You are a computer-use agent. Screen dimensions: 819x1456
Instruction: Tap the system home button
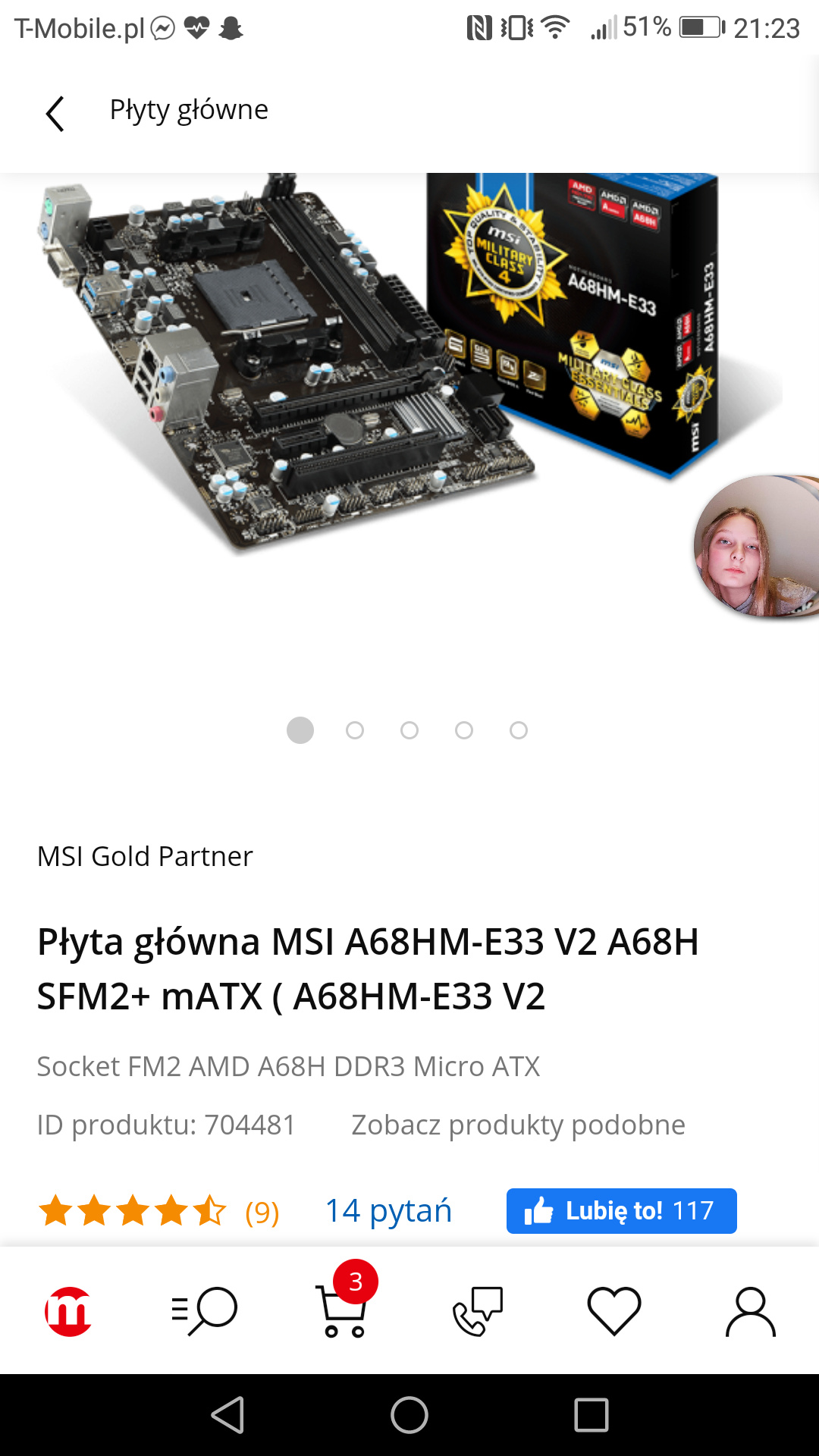point(409,1415)
